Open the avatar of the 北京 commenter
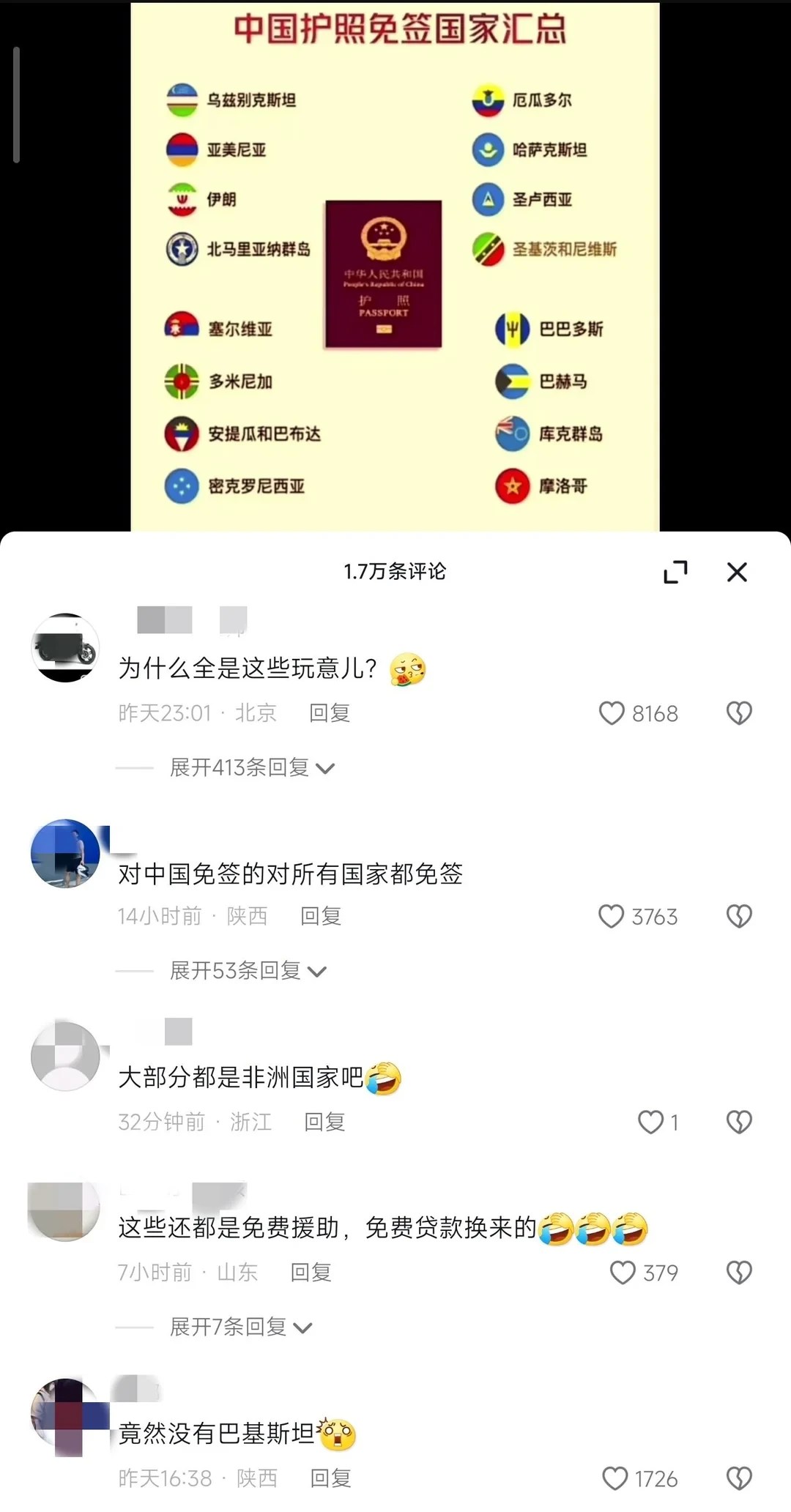Screen dimensions: 791x1512 [65, 648]
